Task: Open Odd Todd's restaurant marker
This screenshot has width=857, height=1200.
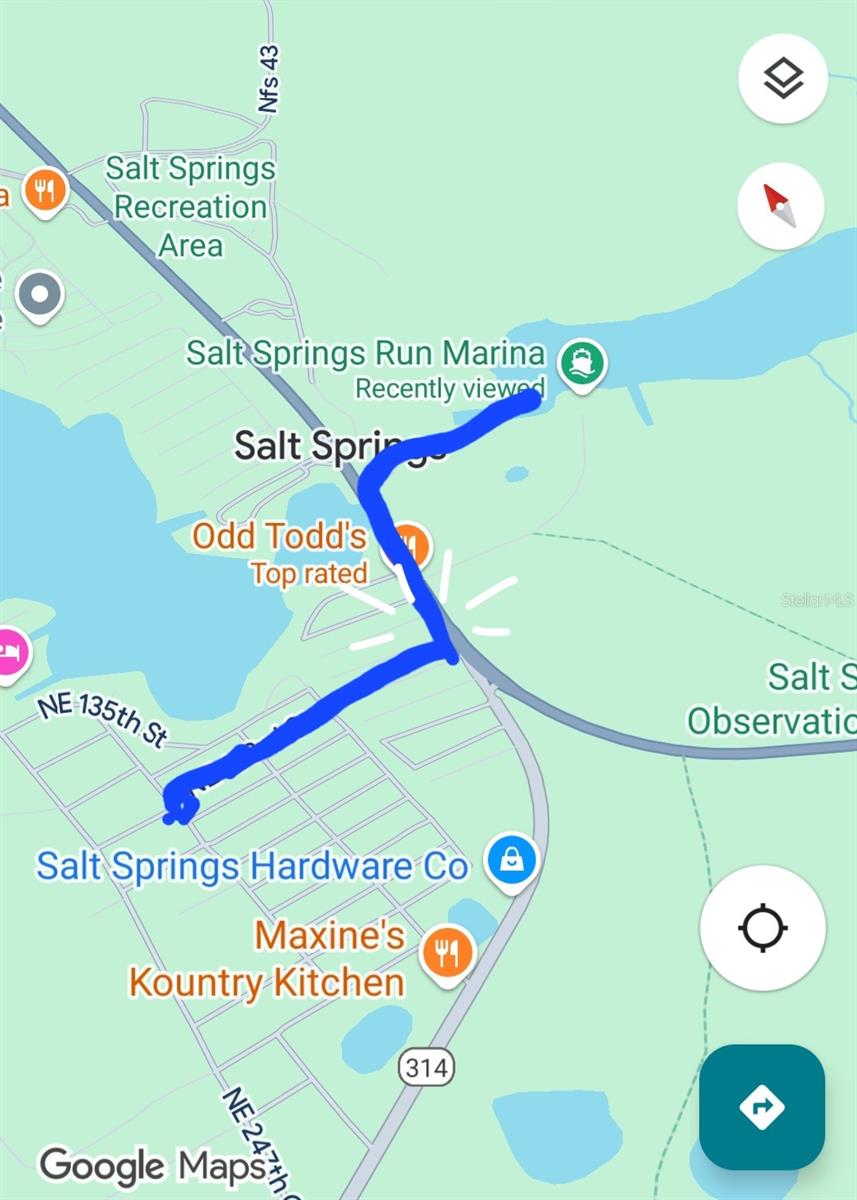Action: [x=408, y=546]
